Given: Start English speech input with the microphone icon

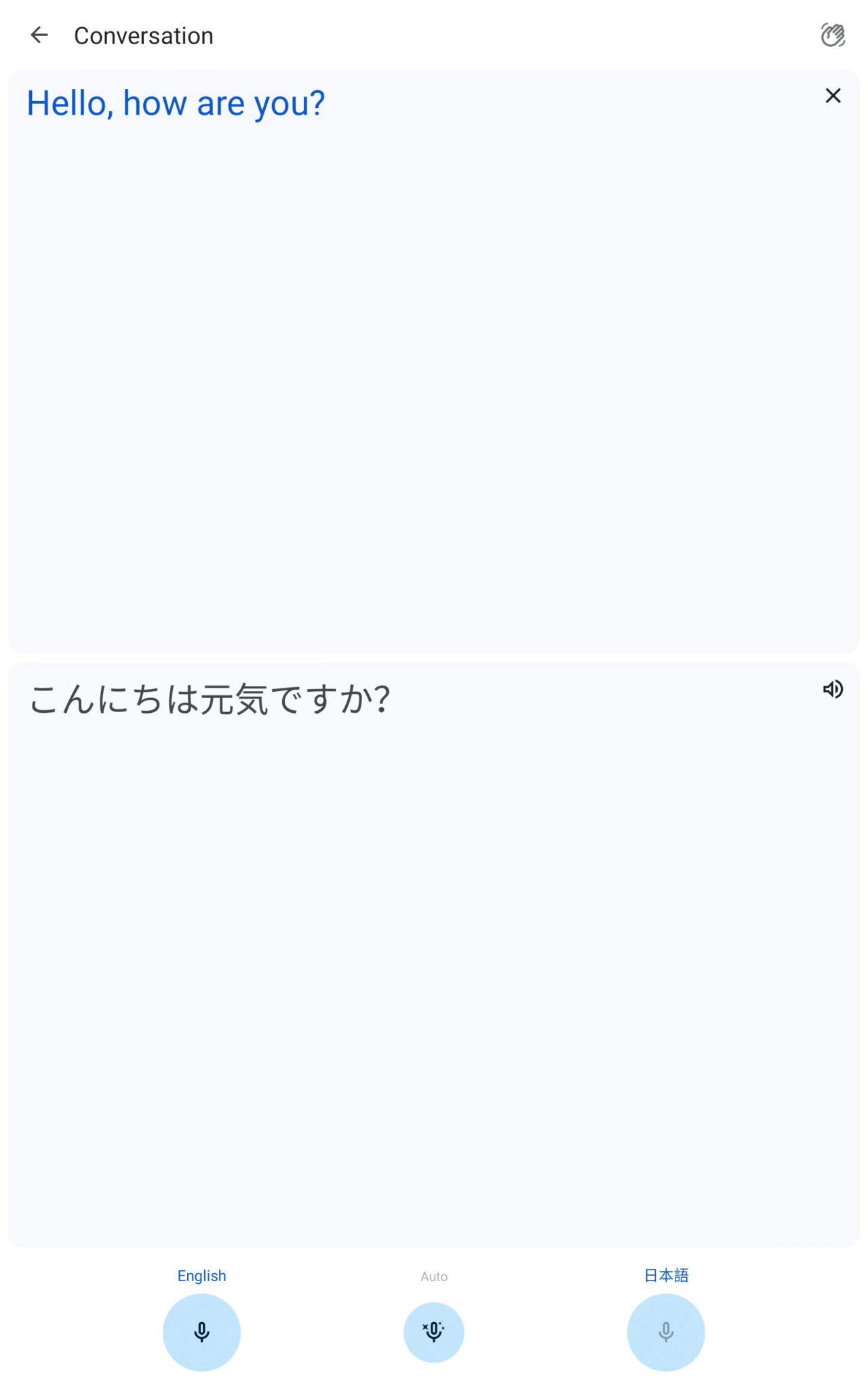Looking at the screenshot, I should click(x=201, y=1331).
